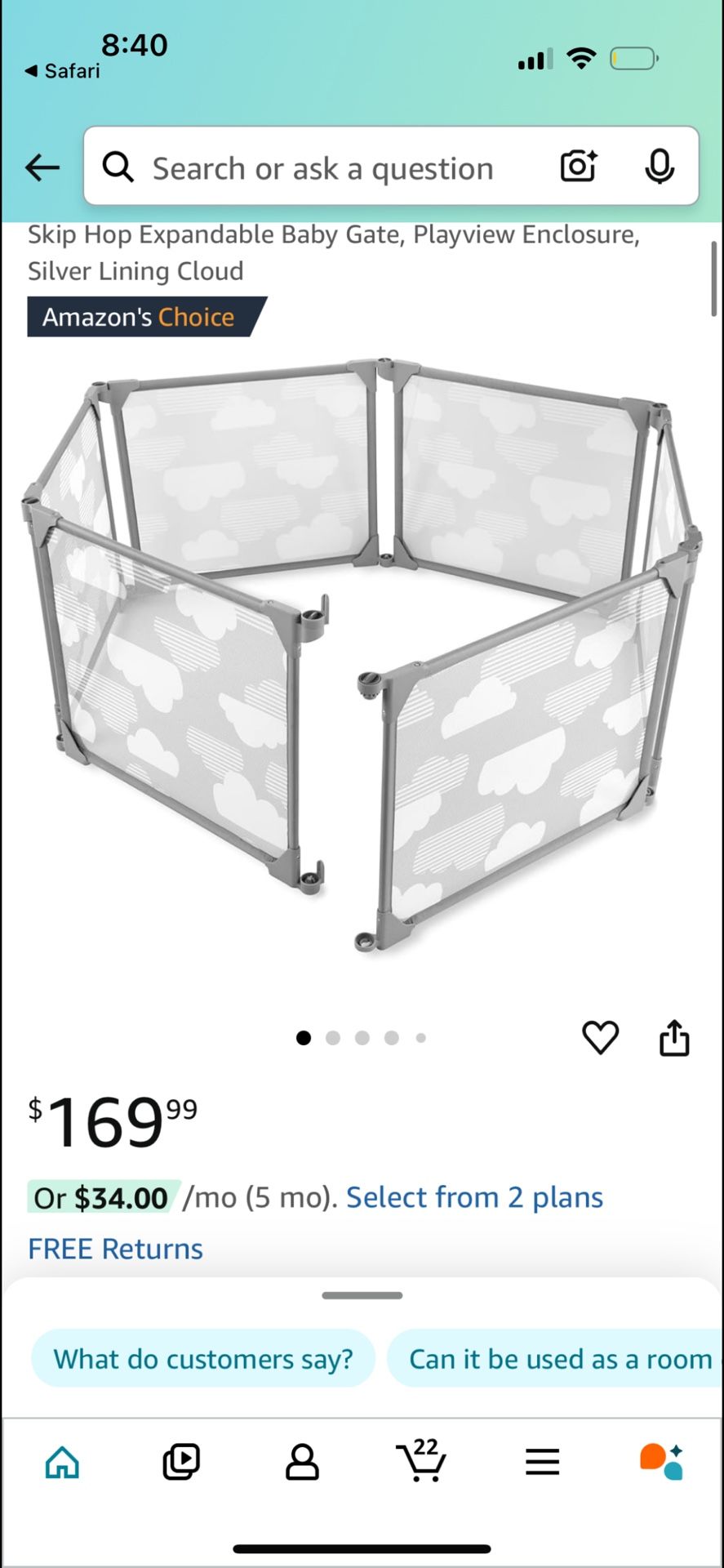Image resolution: width=724 pixels, height=1568 pixels.
Task: Open the hamburger menu tab
Action: [542, 1461]
